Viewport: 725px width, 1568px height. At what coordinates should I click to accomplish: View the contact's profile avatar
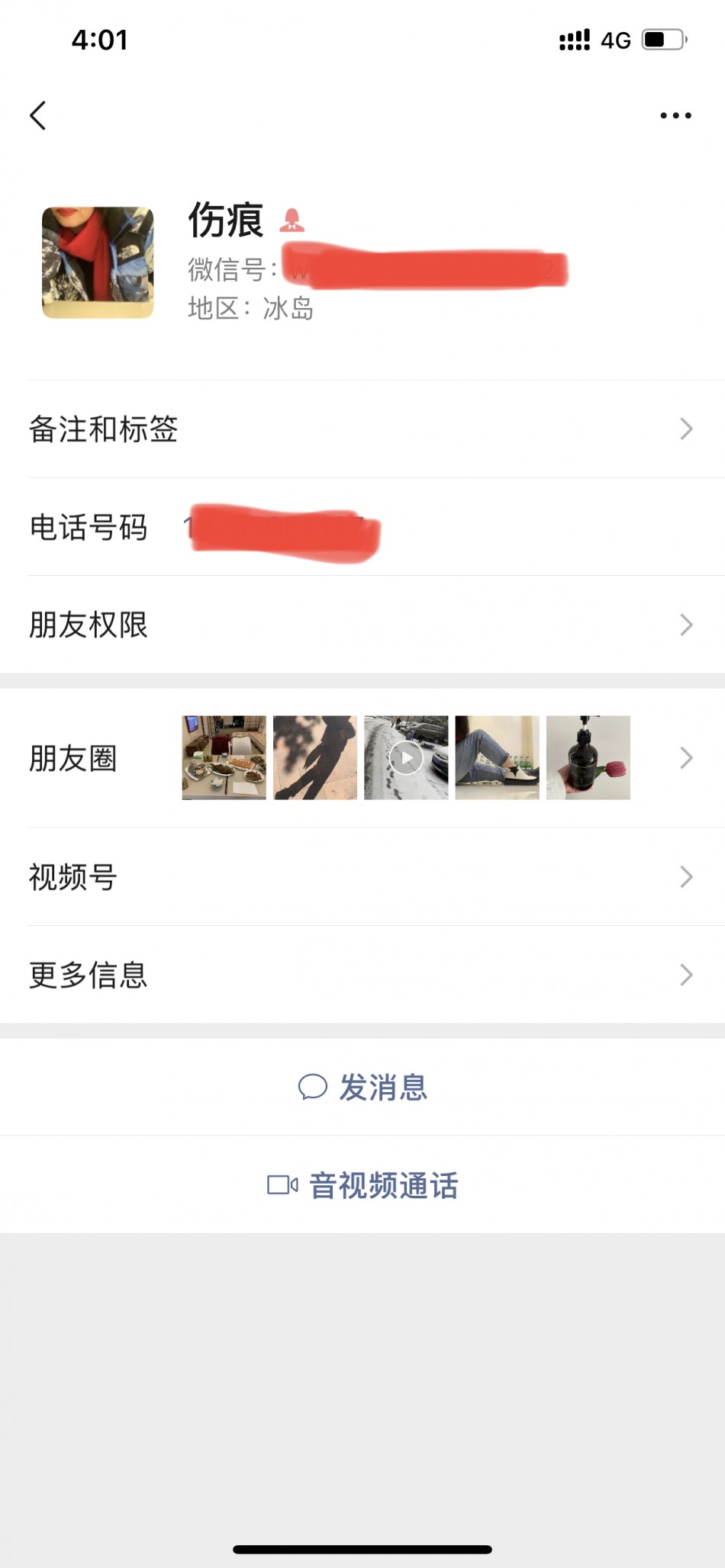point(98,262)
